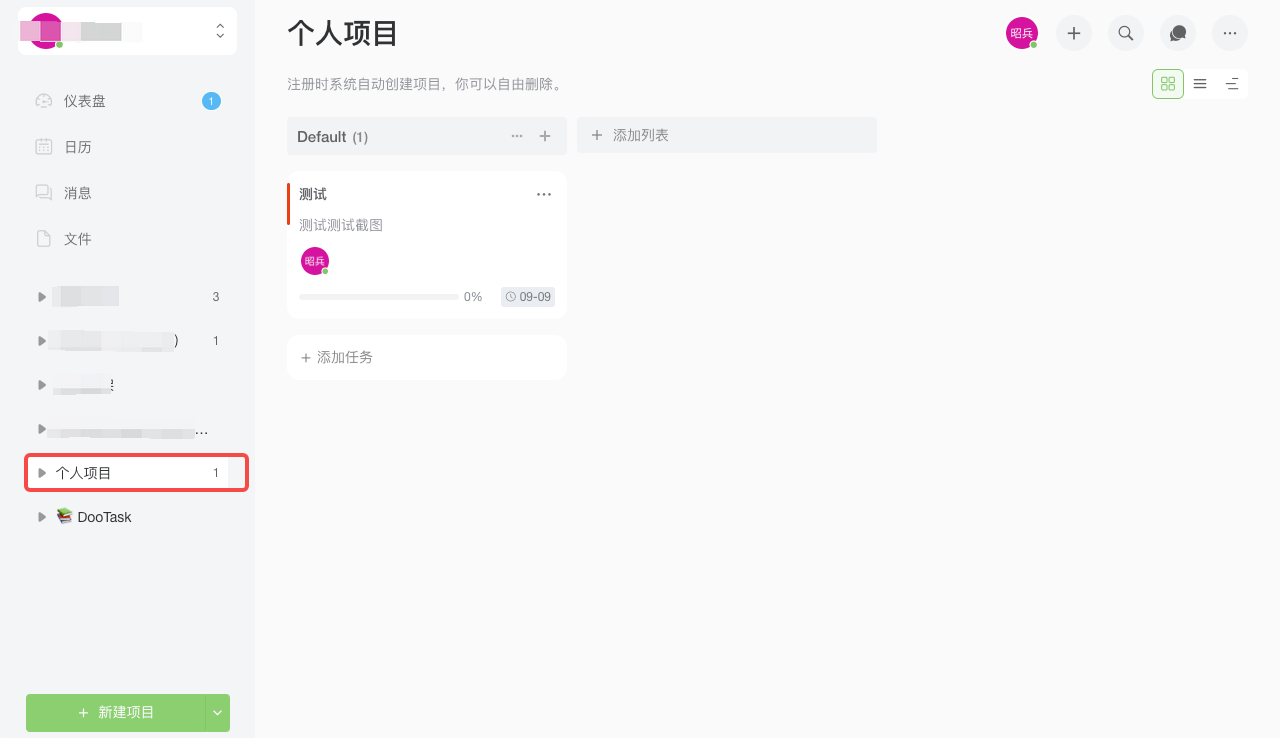Screen dimensions: 1280x738
Task: Select 个人项目 in the project list
Action: pos(84,473)
